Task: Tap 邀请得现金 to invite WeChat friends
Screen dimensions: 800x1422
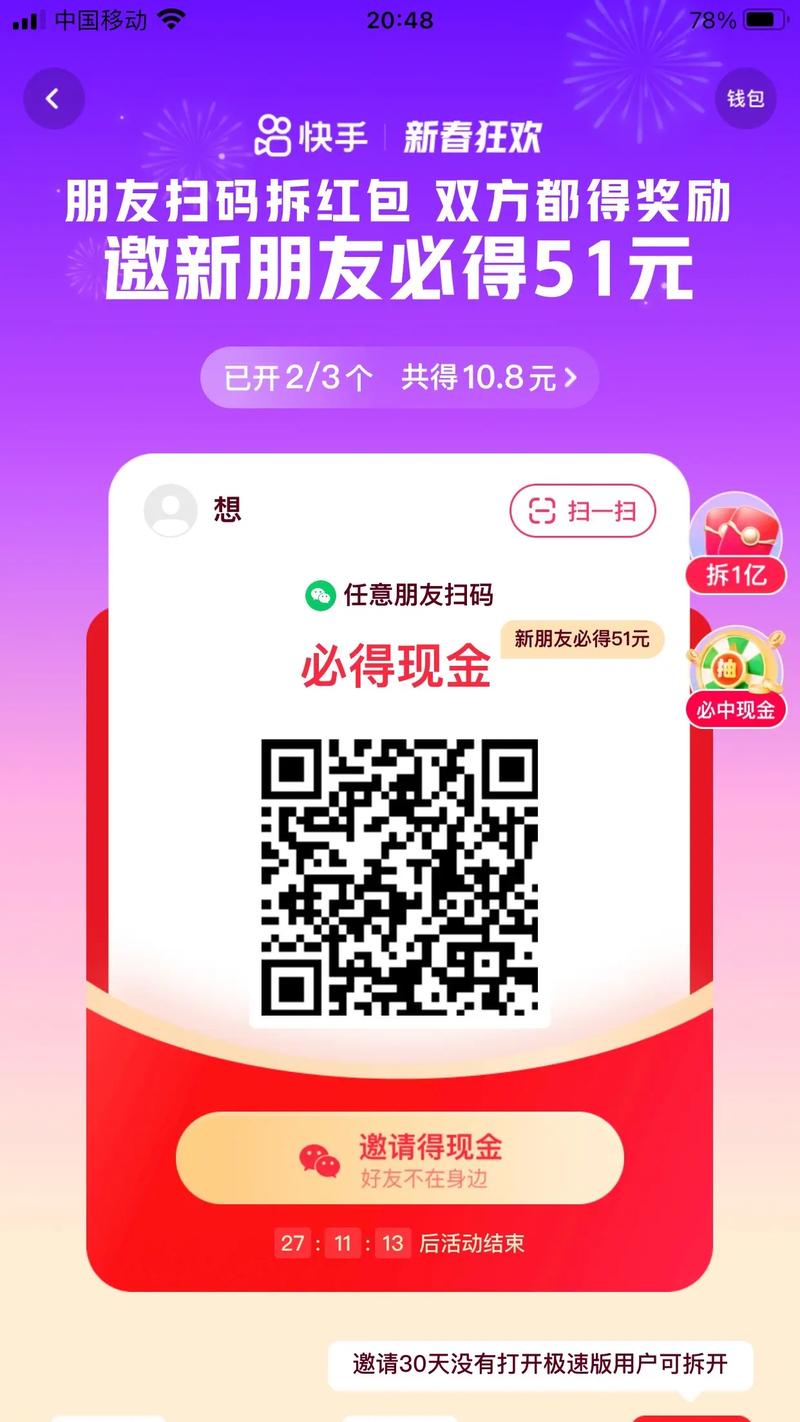Action: click(400, 1158)
